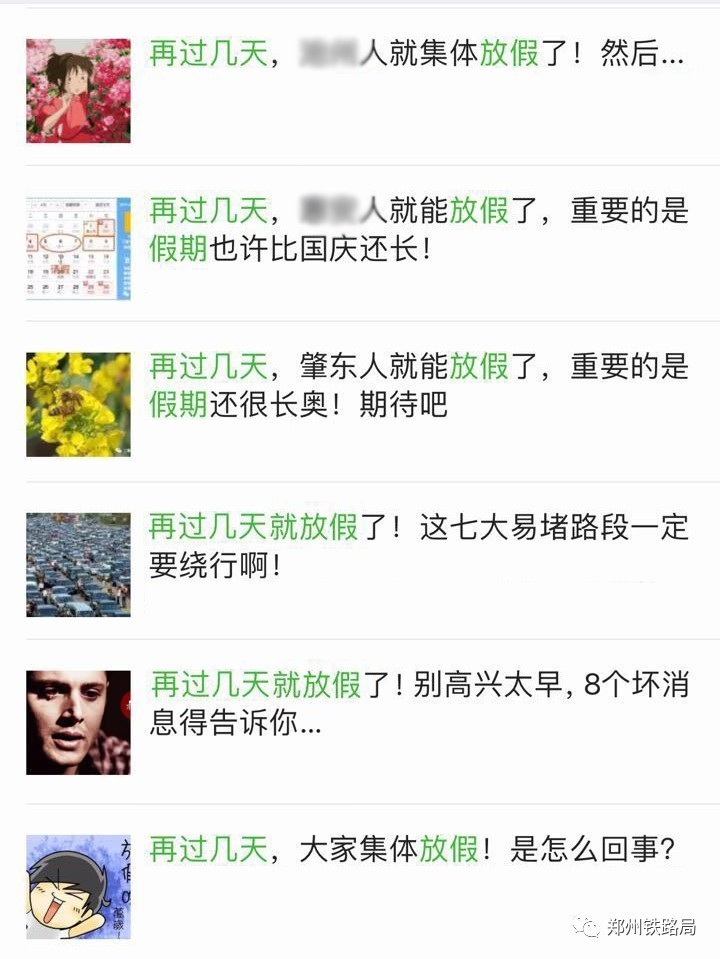The width and height of the screenshot is (720, 959).
Task: Open the man's portrait thumbnail
Action: coord(78,722)
